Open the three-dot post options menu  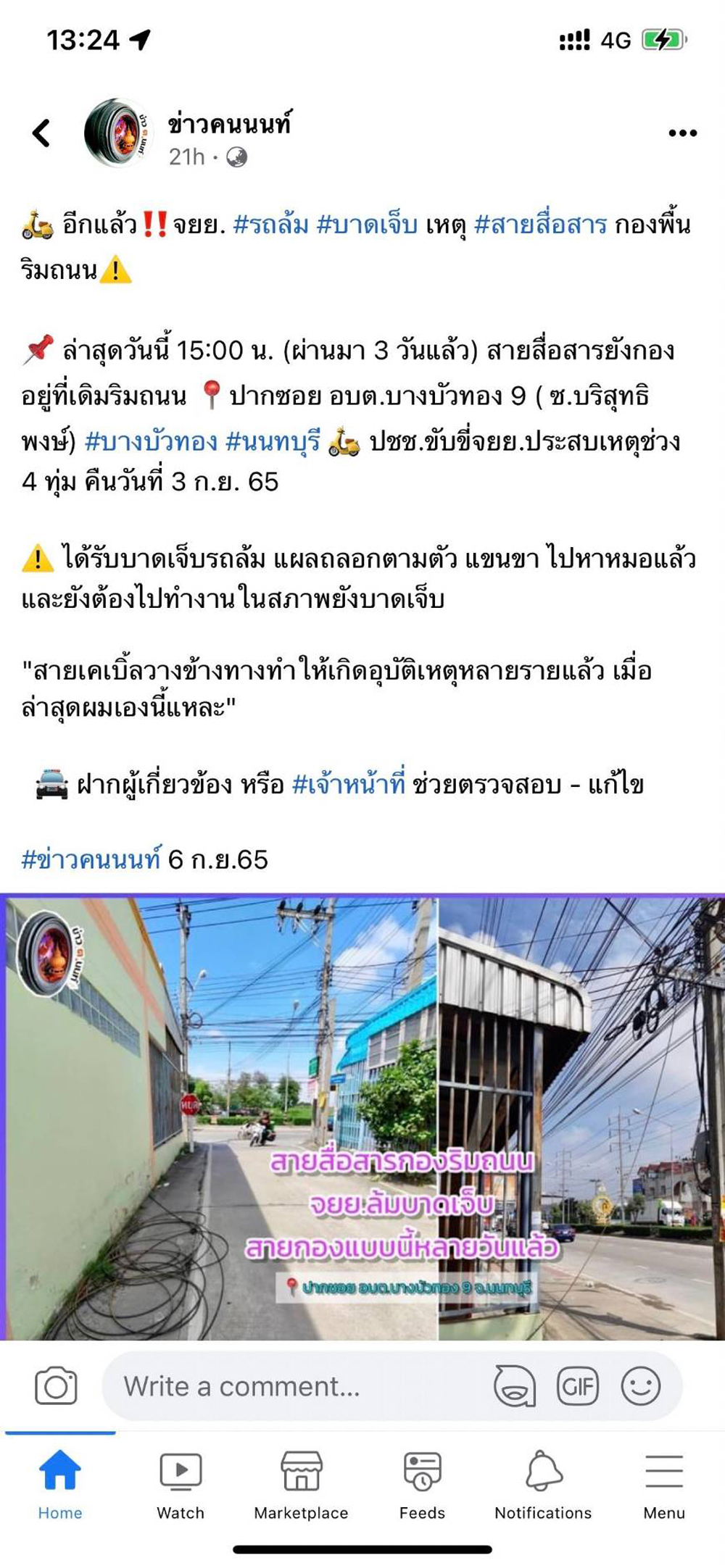tap(683, 133)
